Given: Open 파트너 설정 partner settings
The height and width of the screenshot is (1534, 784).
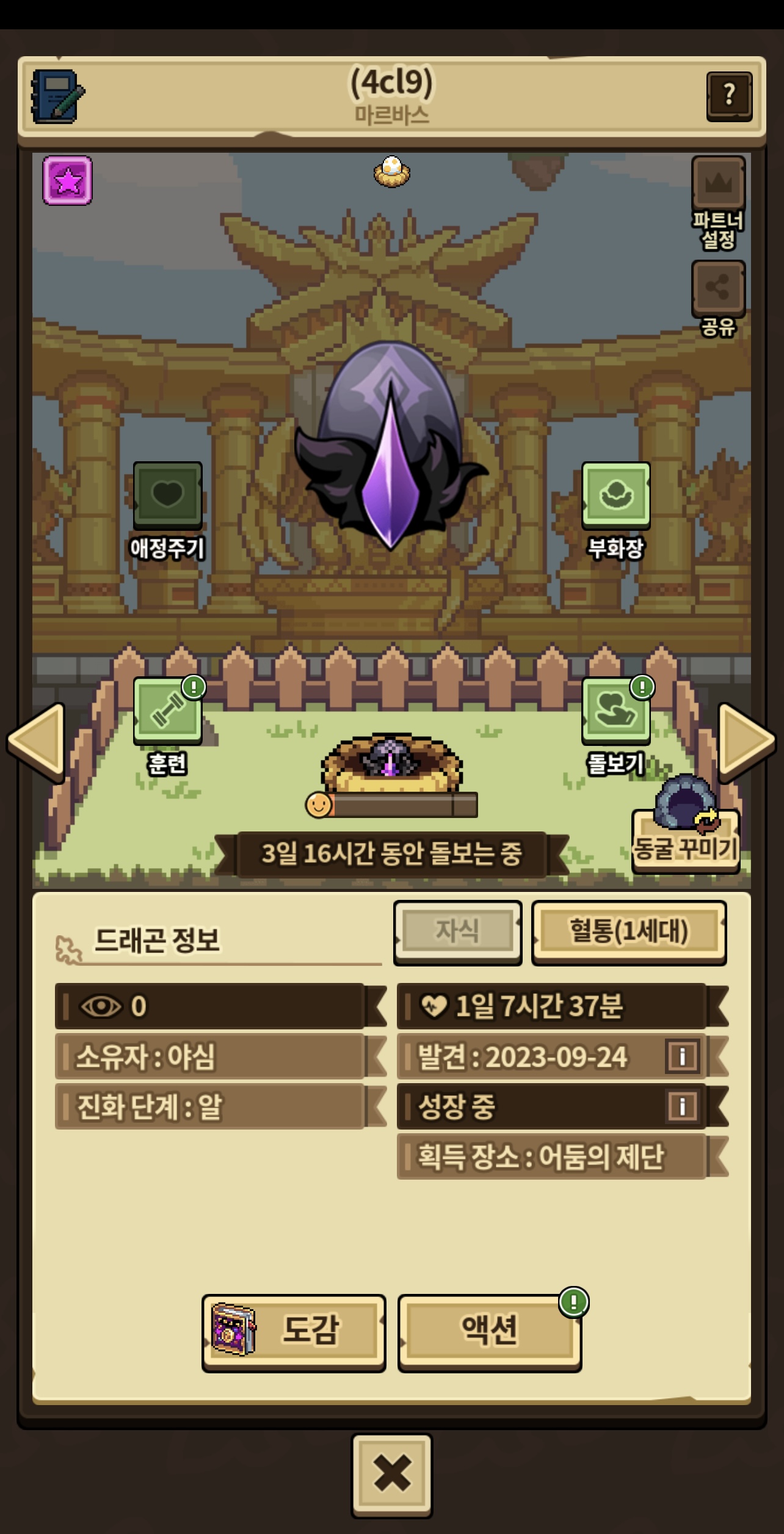Looking at the screenshot, I should tap(718, 203).
